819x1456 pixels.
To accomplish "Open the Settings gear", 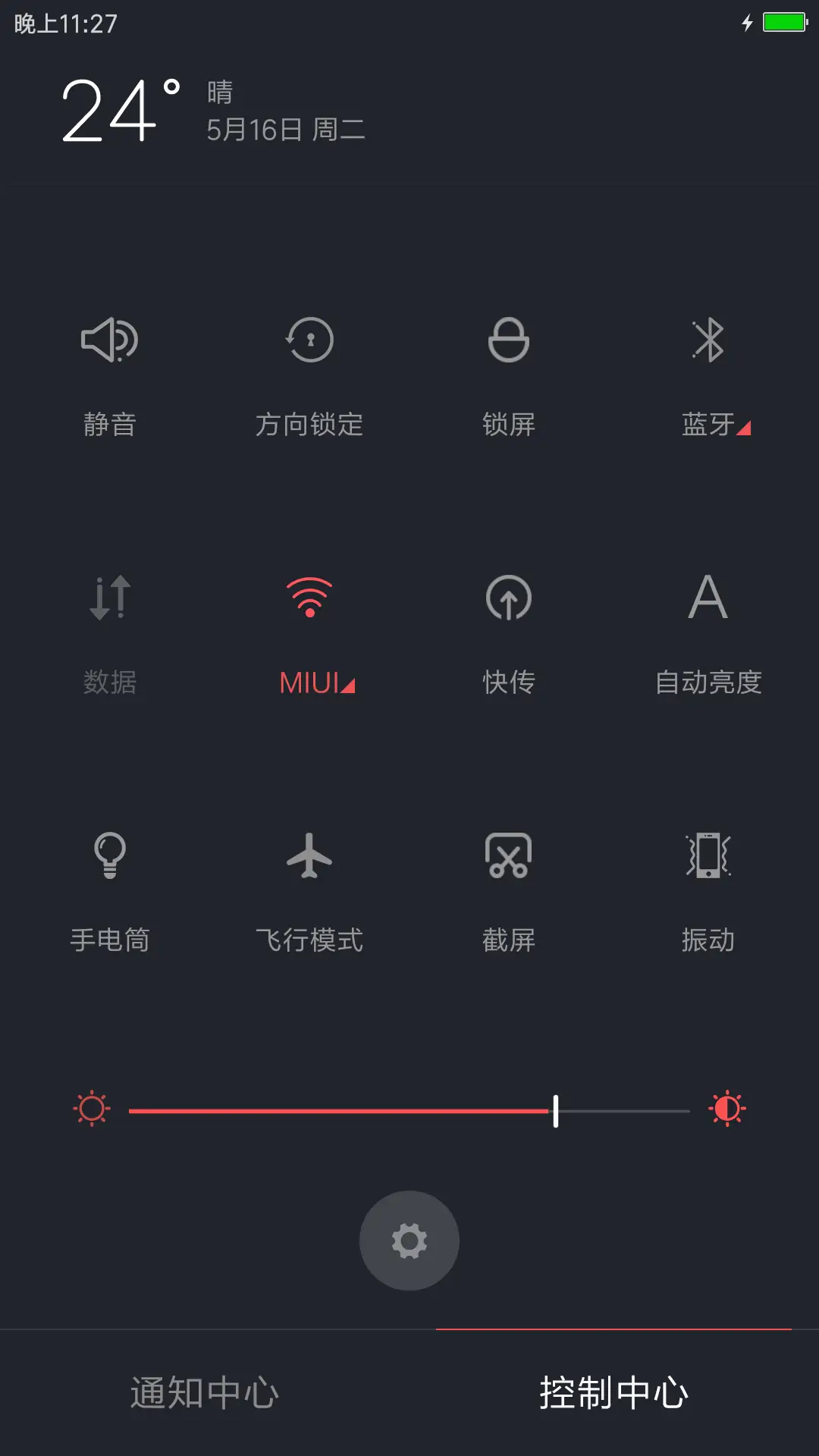I will click(409, 1239).
